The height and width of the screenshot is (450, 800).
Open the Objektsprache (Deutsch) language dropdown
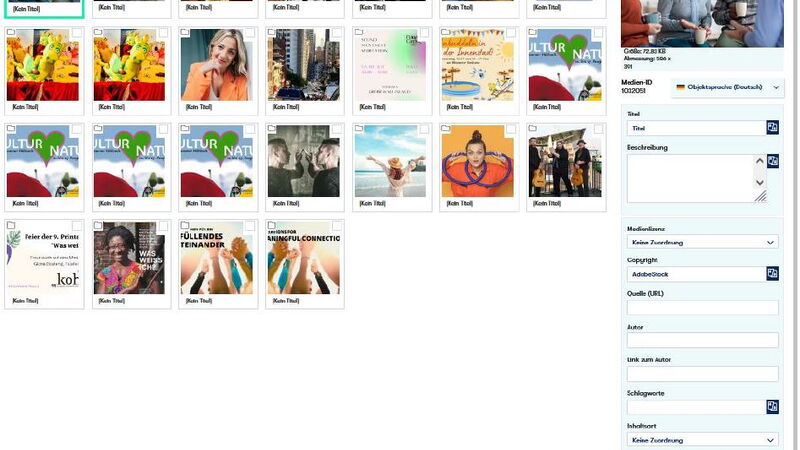(x=727, y=88)
